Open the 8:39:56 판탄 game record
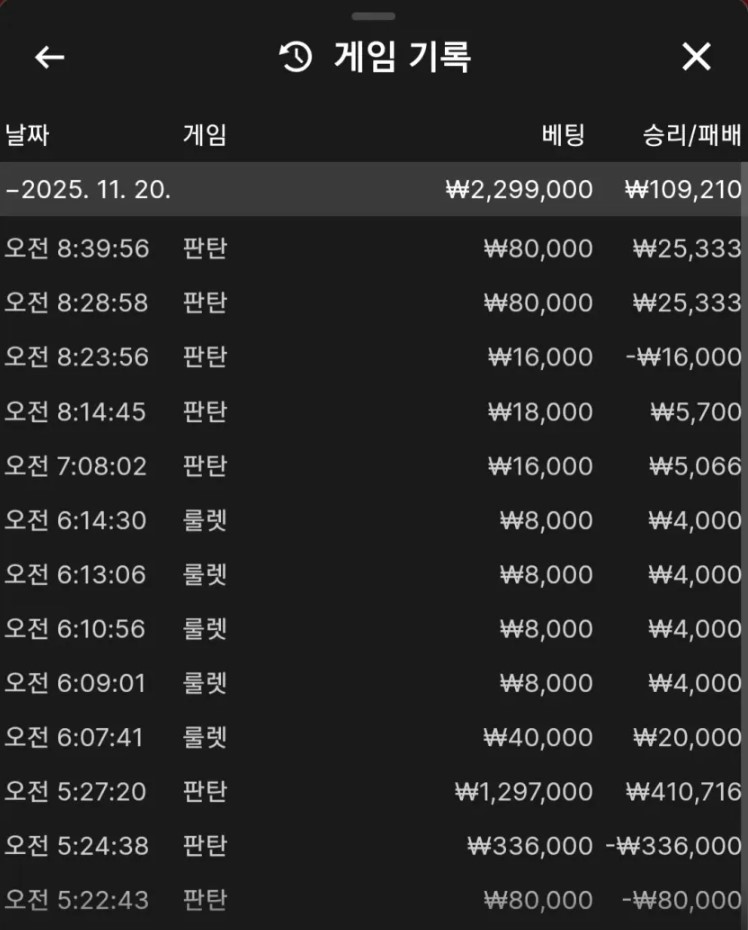Screen dimensions: 748x930 (x=373, y=248)
